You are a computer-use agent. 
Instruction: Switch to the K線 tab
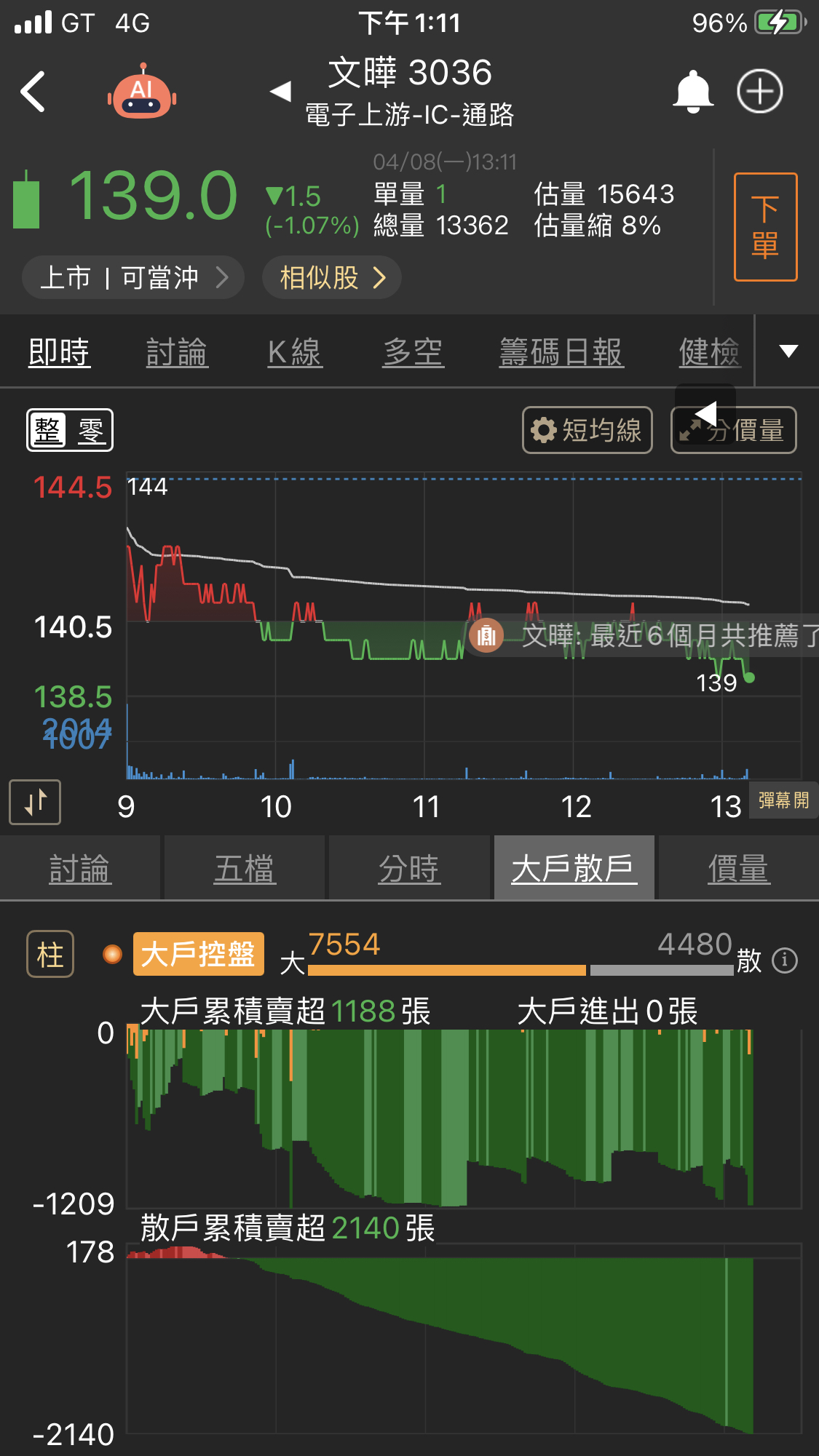click(294, 353)
